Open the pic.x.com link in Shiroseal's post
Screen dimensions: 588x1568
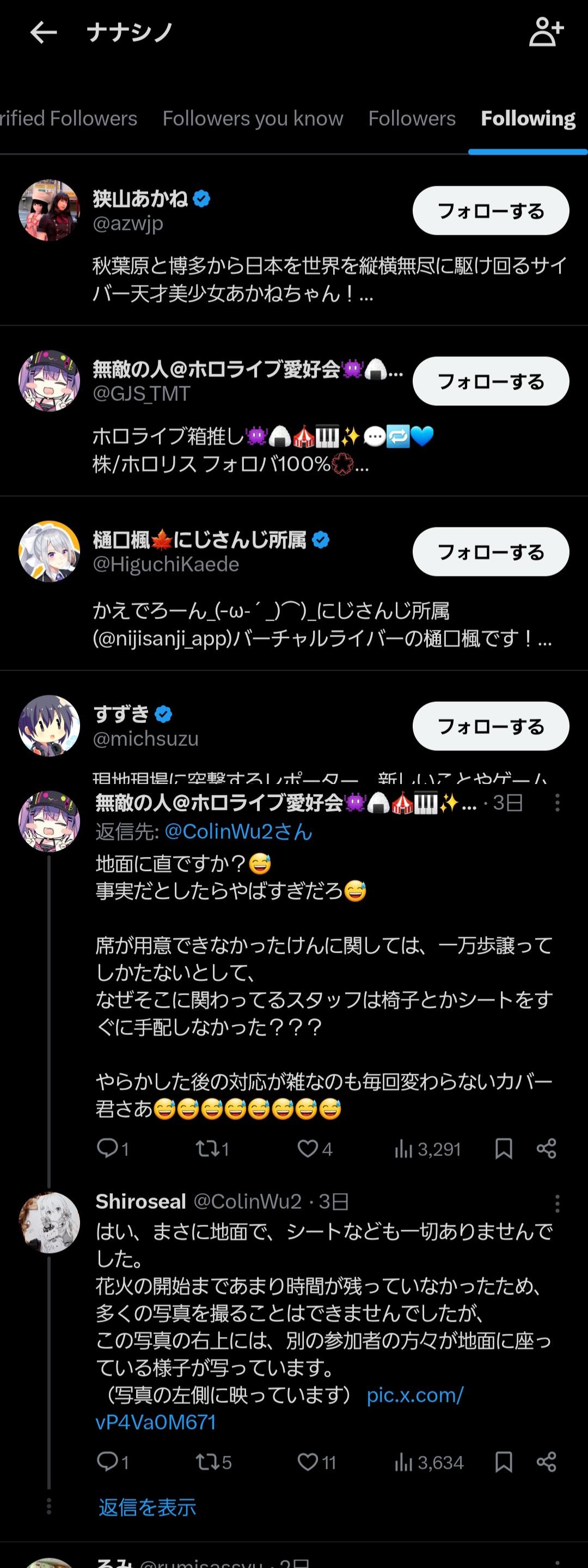(x=415, y=1395)
